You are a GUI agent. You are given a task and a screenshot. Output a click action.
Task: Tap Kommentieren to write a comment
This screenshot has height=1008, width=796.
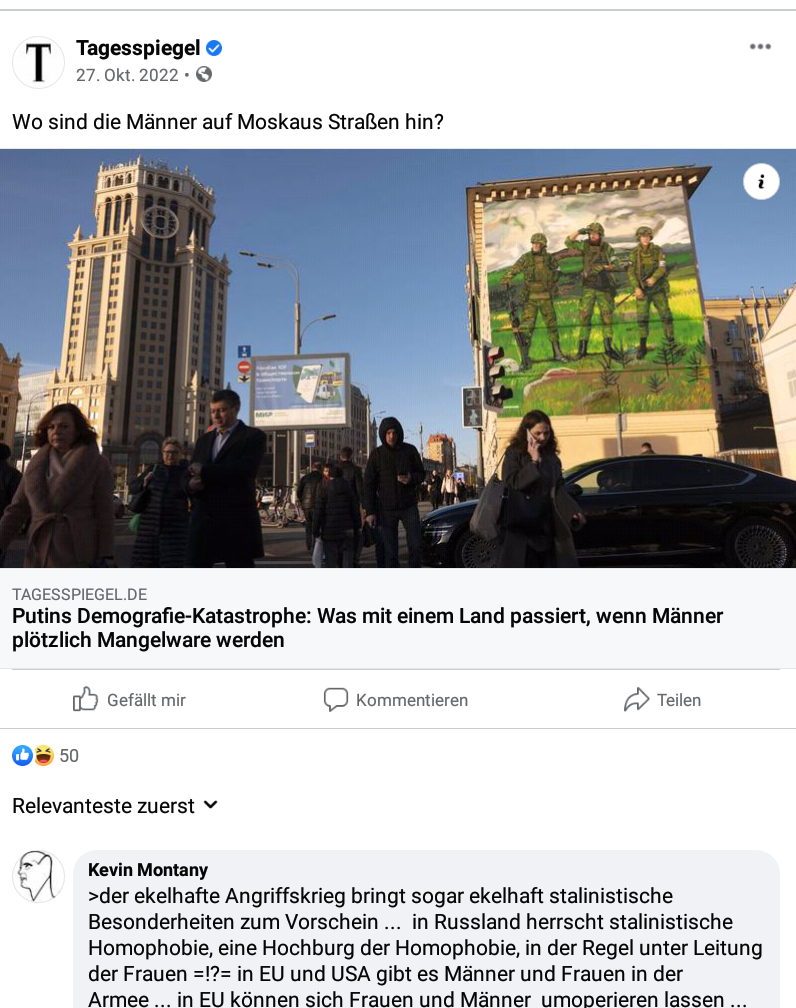[396, 700]
